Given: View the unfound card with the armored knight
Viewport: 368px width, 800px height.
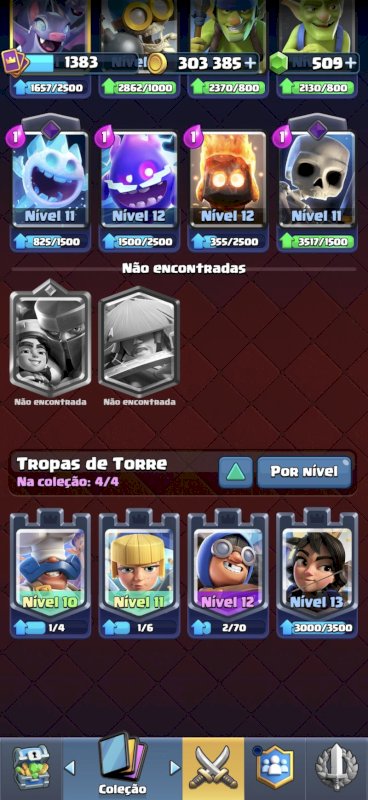Looking at the screenshot, I should click(51, 338).
